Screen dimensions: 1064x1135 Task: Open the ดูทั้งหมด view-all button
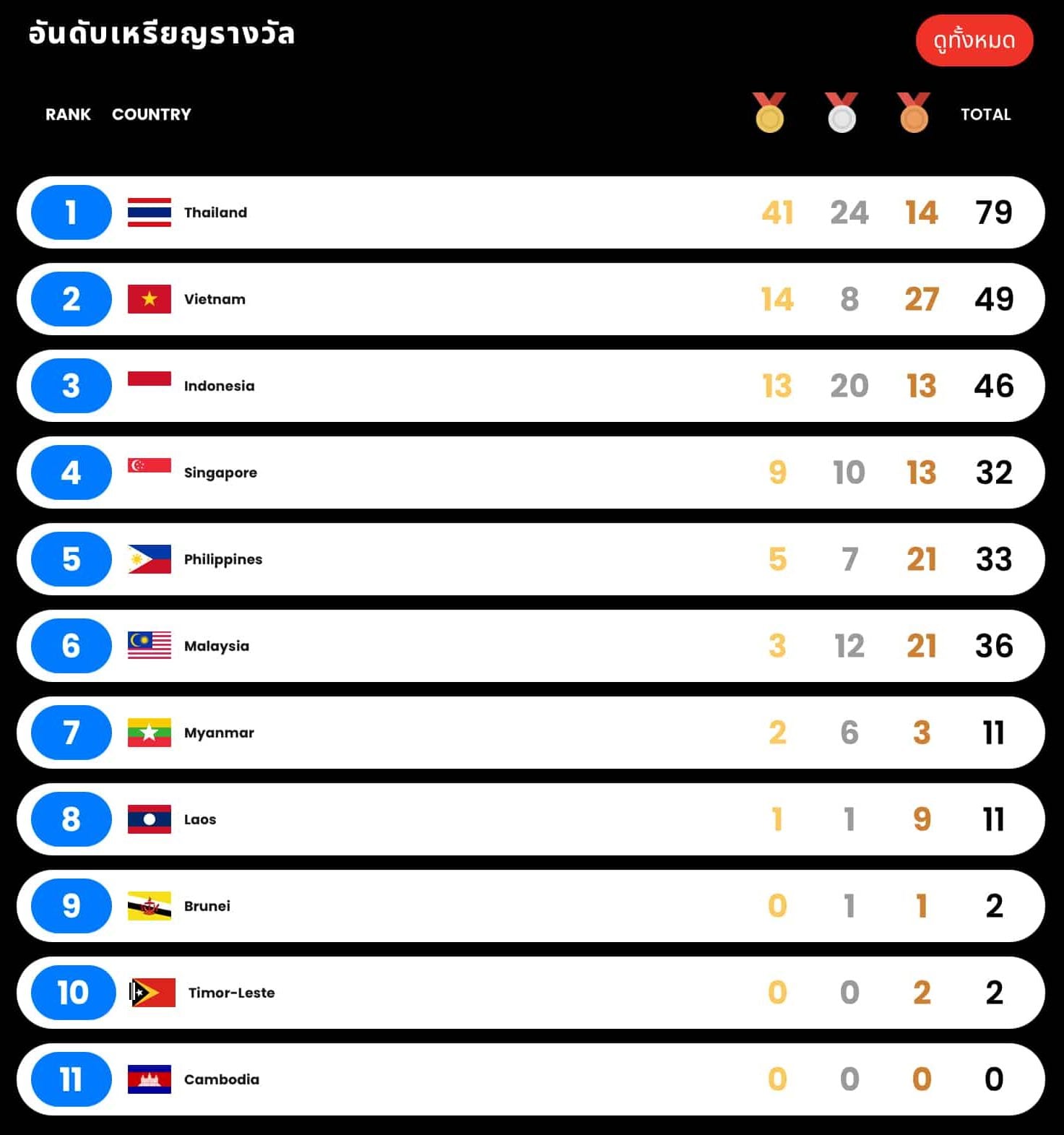pos(974,40)
